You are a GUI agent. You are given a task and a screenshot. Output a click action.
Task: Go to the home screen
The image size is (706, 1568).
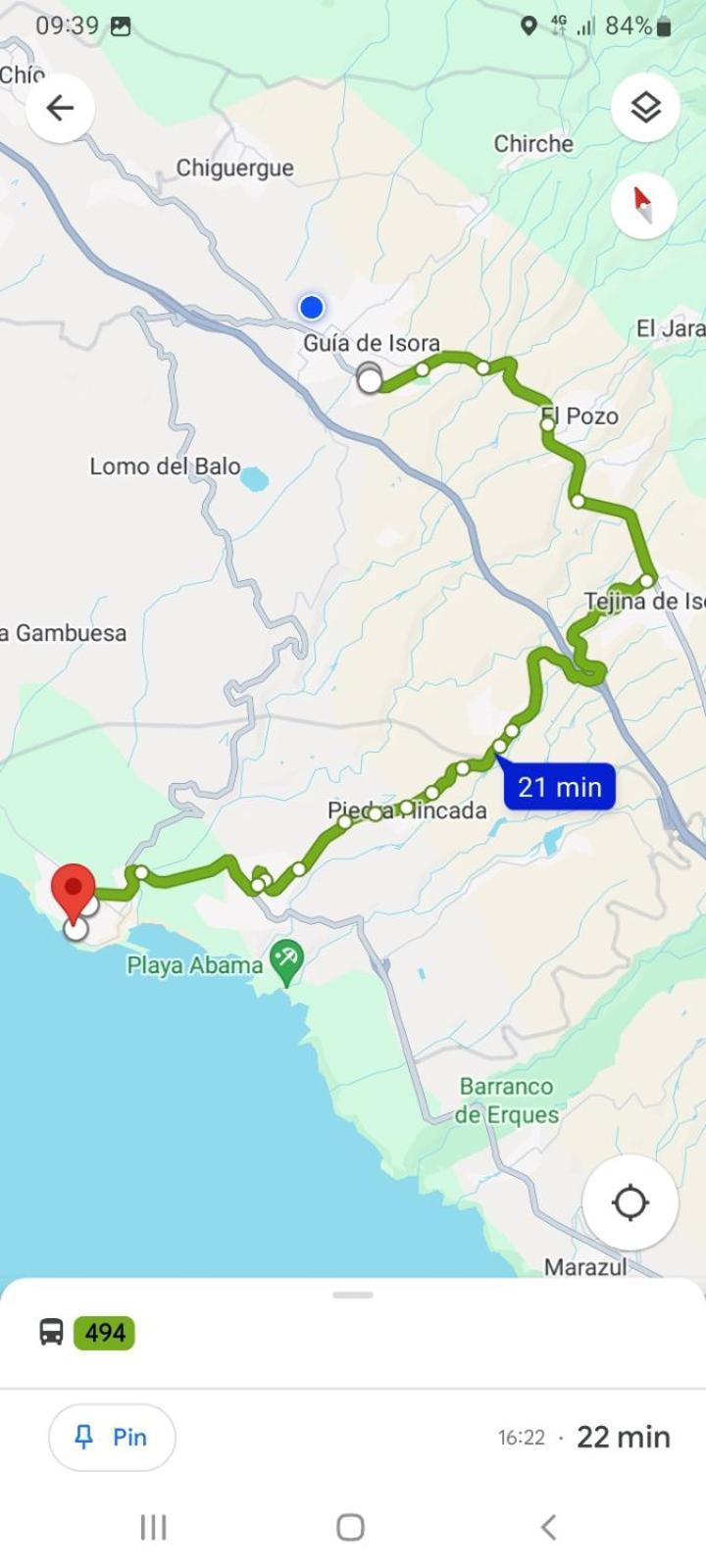click(x=351, y=1527)
